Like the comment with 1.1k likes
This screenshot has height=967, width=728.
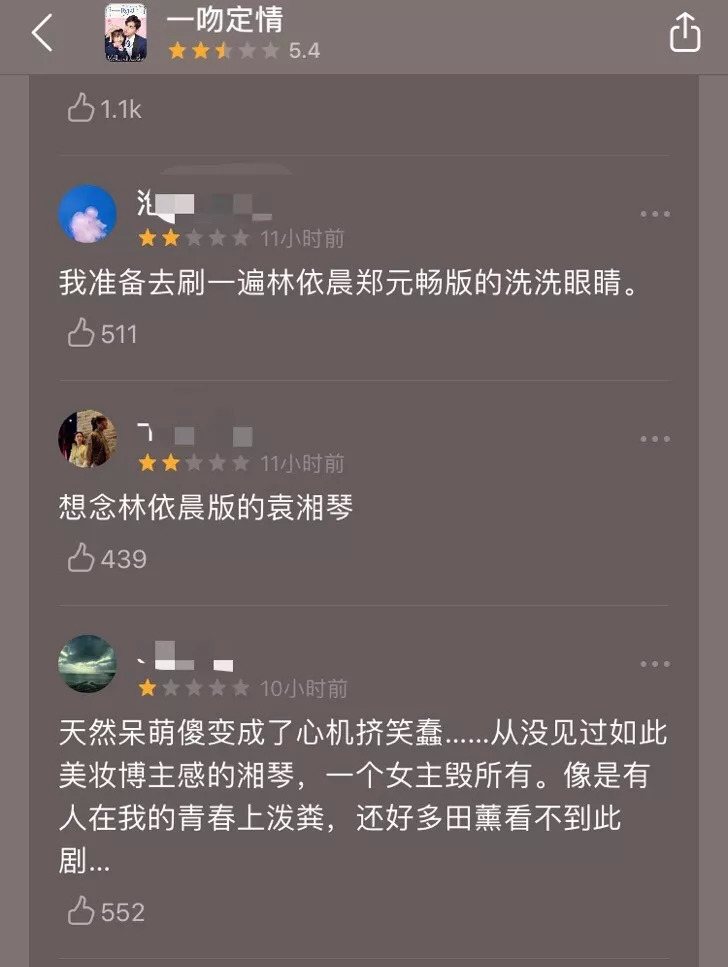tap(81, 108)
